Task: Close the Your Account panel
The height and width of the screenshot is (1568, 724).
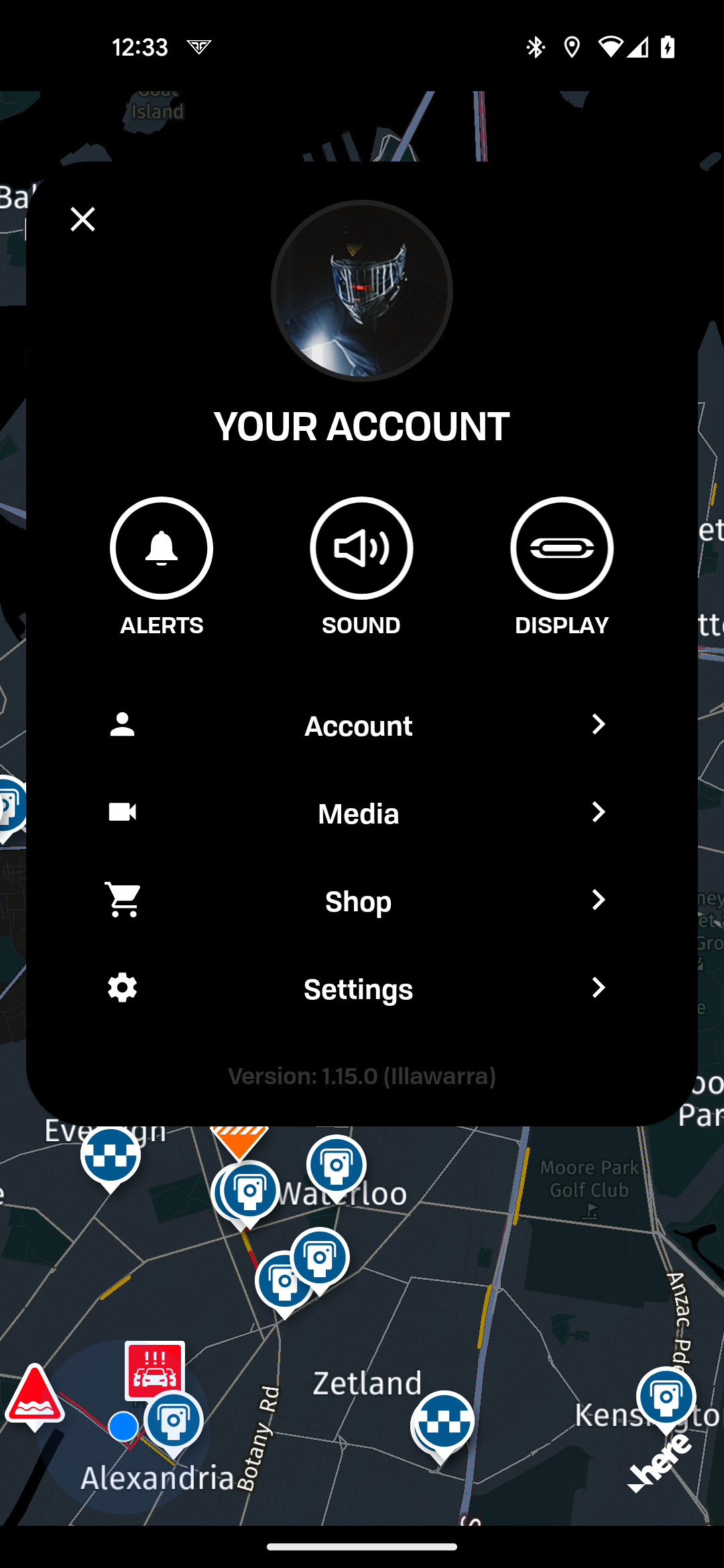Action: tap(82, 219)
